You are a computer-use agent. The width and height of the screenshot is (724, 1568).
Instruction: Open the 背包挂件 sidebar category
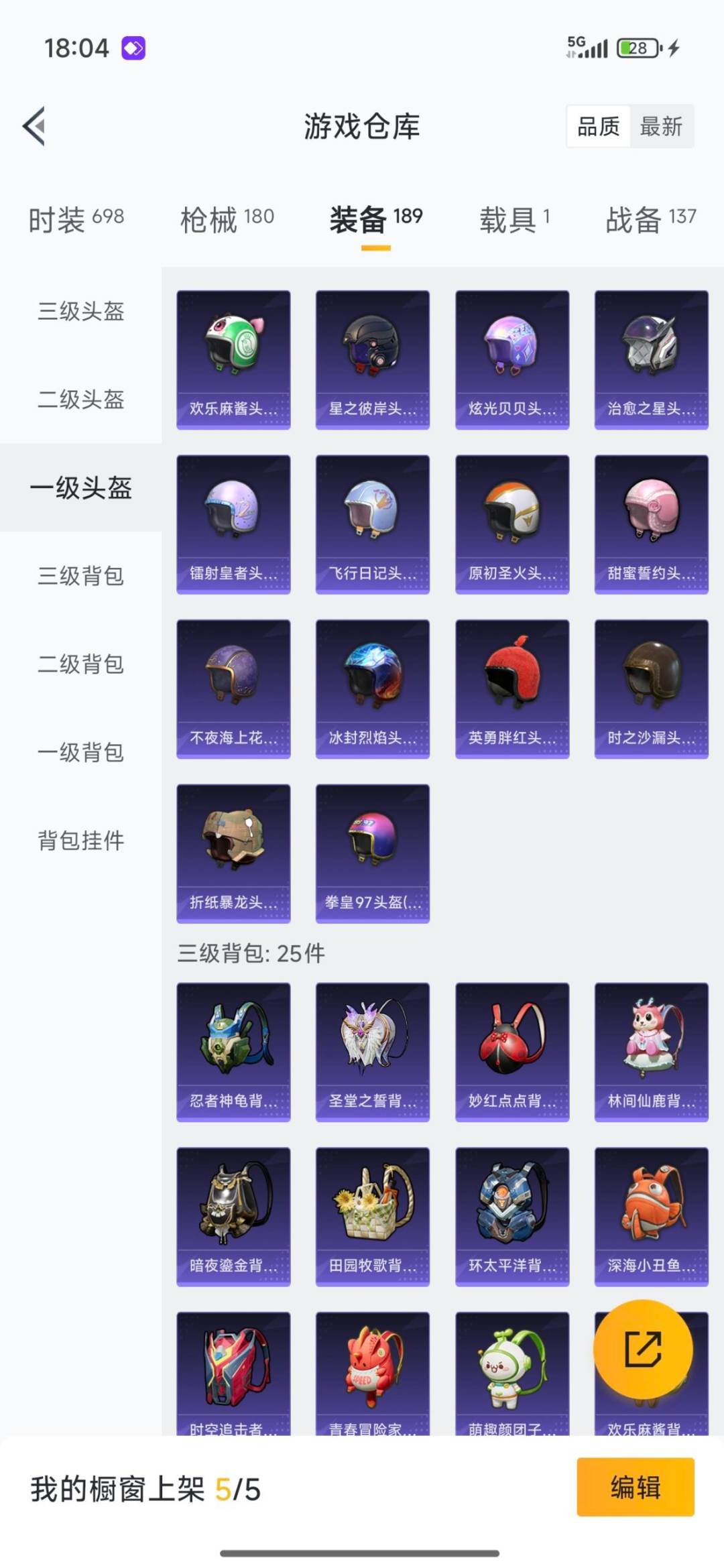(x=80, y=841)
